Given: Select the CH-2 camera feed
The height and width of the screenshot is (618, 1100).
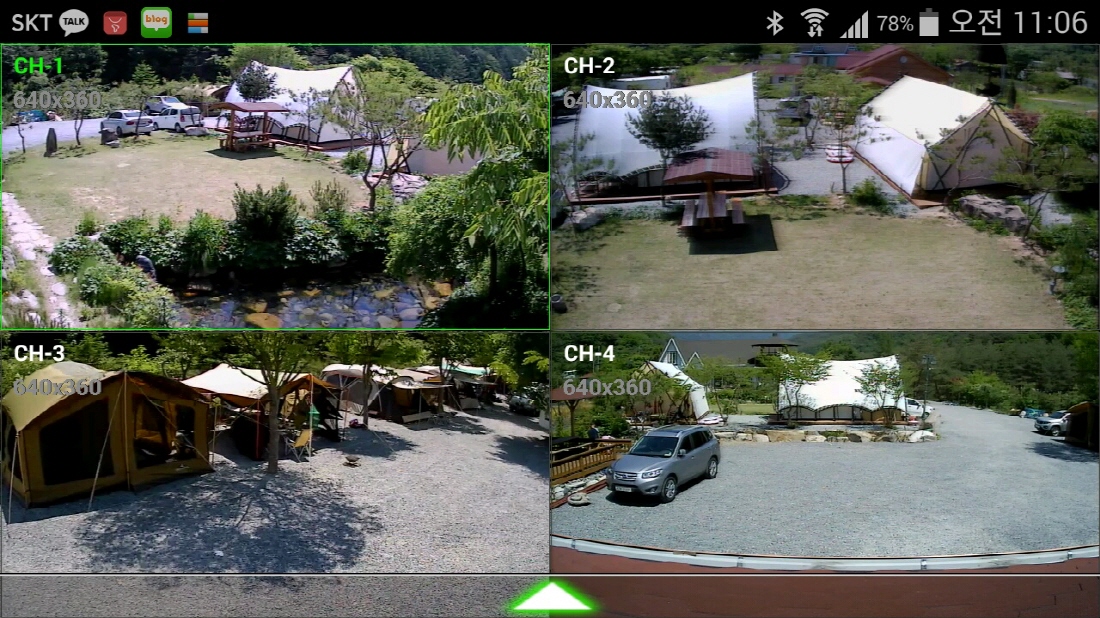Looking at the screenshot, I should (825, 187).
